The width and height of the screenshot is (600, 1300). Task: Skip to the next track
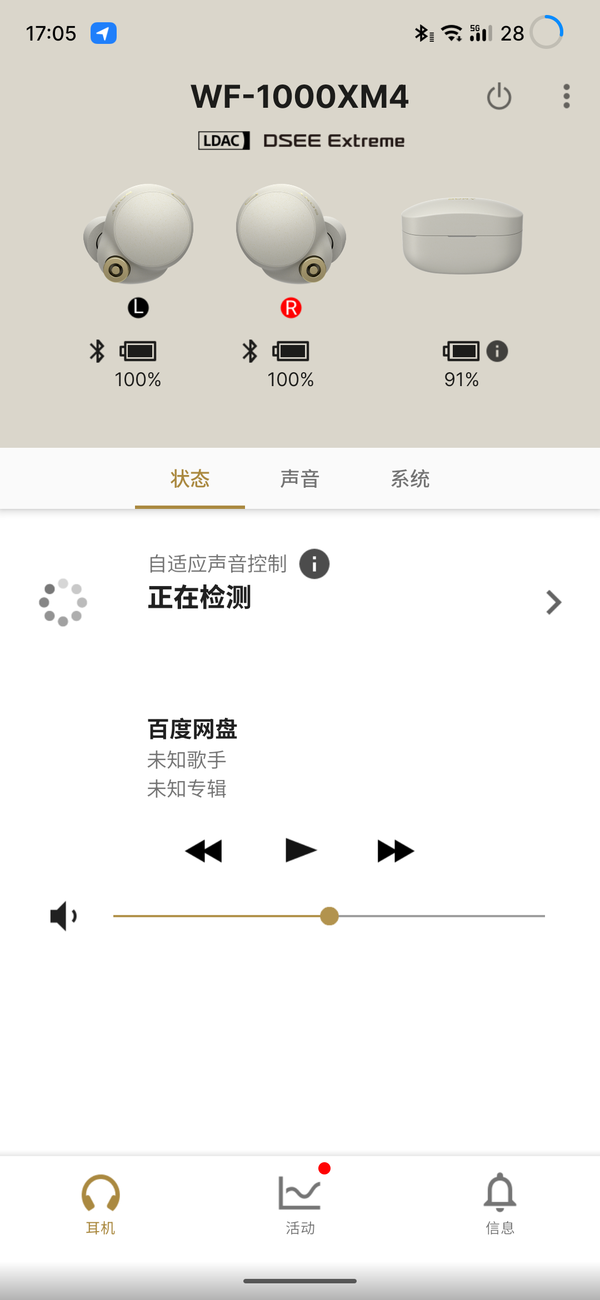tap(395, 851)
